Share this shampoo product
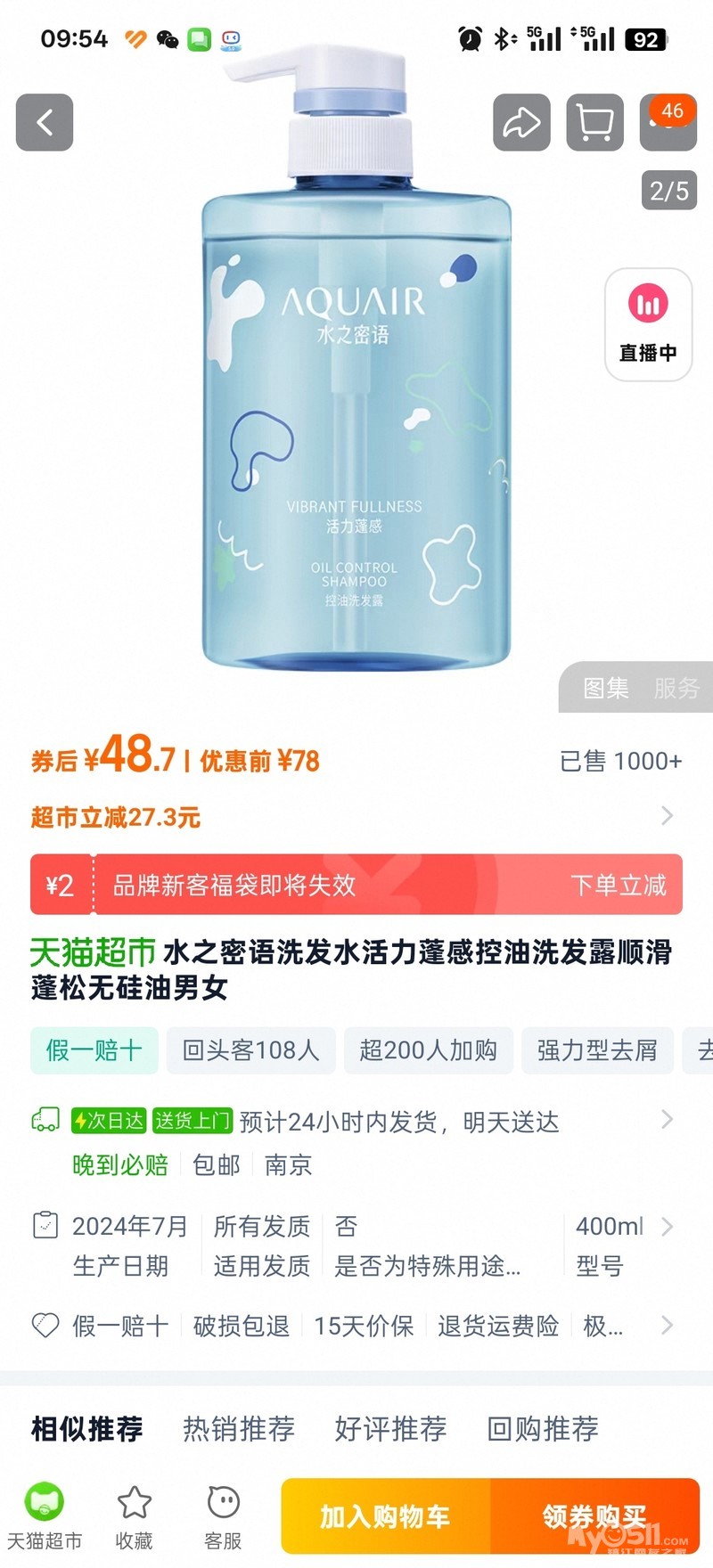Image resolution: width=713 pixels, height=1568 pixels. 521,122
